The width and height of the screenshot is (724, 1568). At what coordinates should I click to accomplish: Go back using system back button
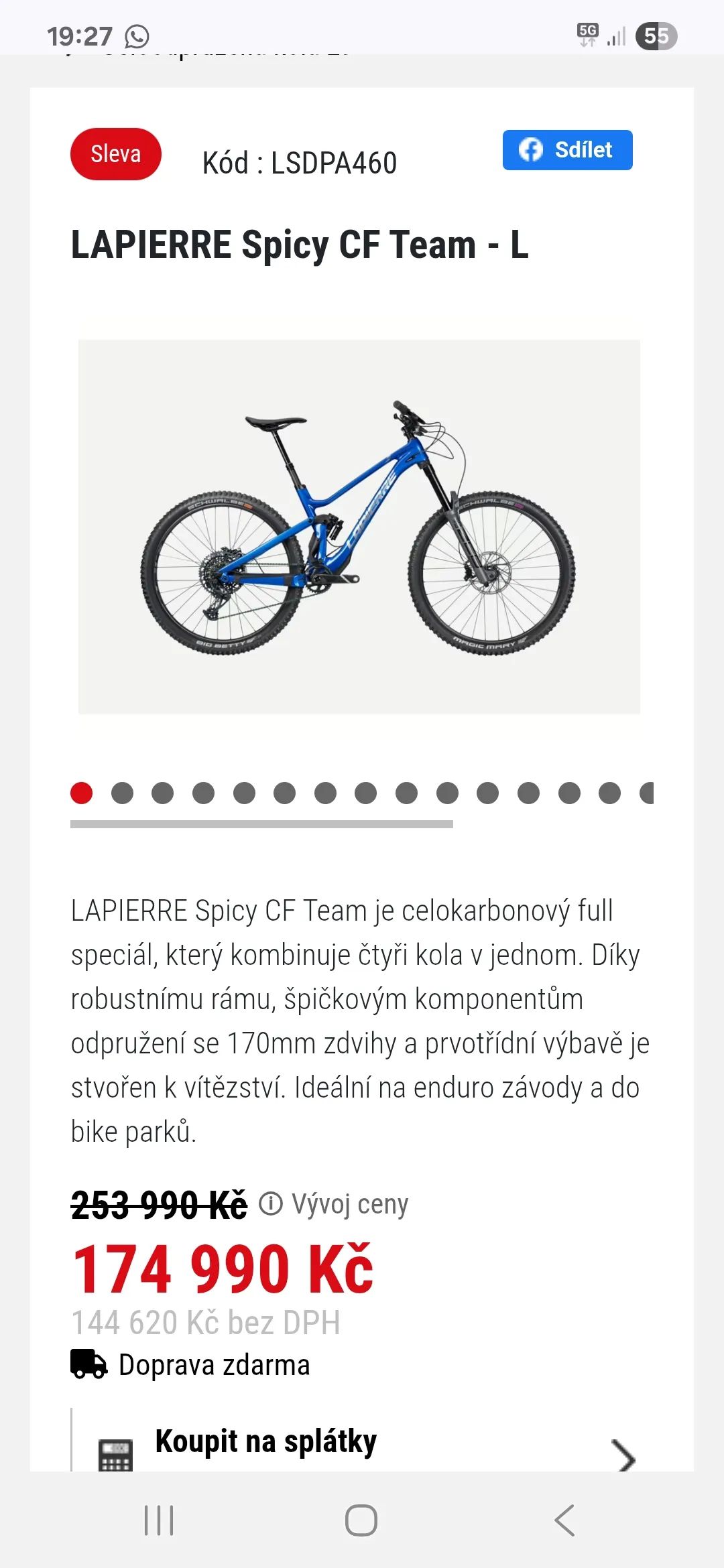[564, 1520]
